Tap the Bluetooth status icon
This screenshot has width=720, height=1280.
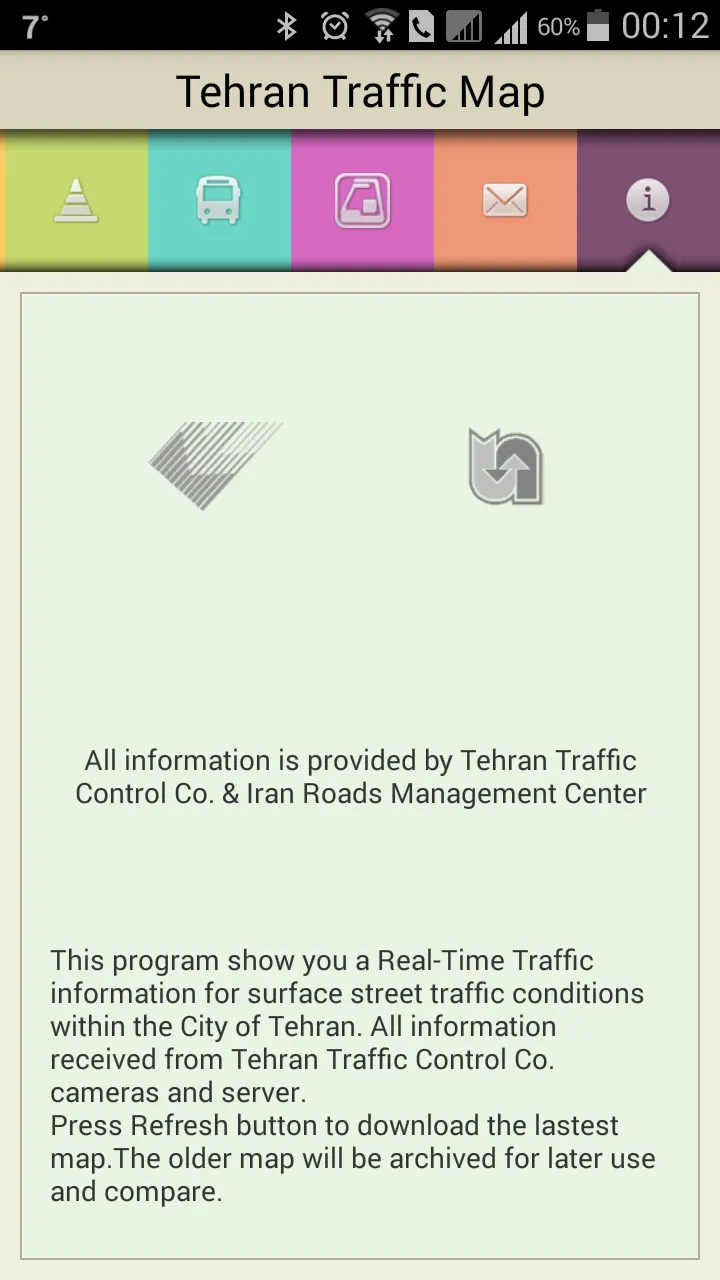tap(287, 26)
